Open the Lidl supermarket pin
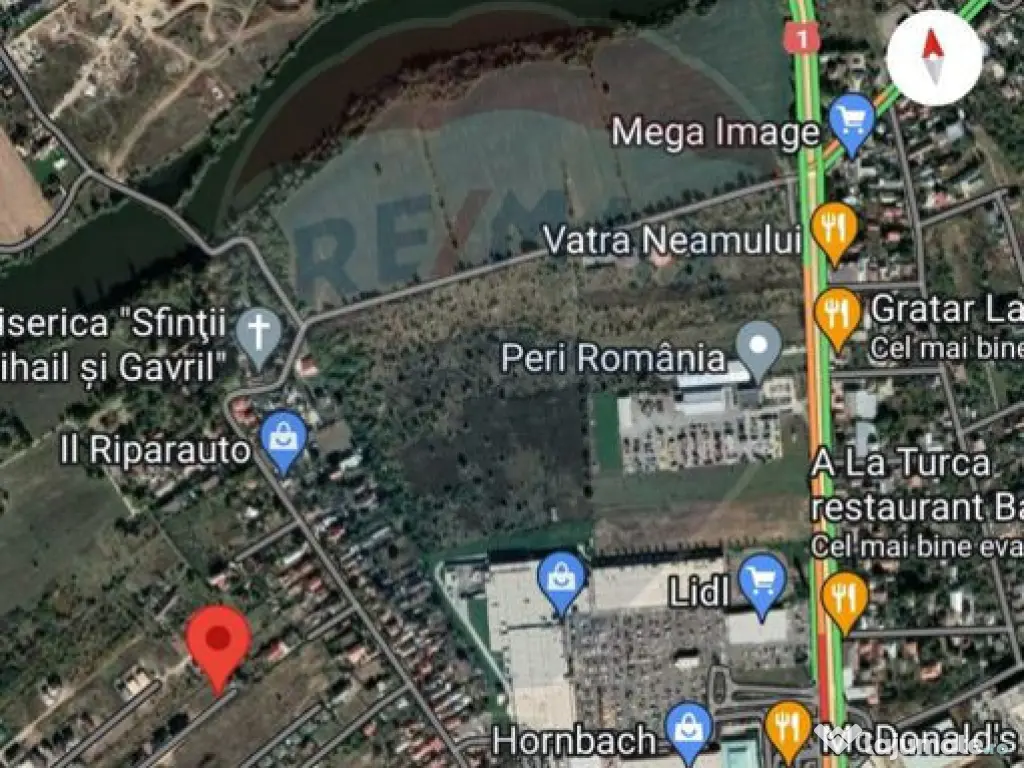This screenshot has width=1024, height=768. 763,584
